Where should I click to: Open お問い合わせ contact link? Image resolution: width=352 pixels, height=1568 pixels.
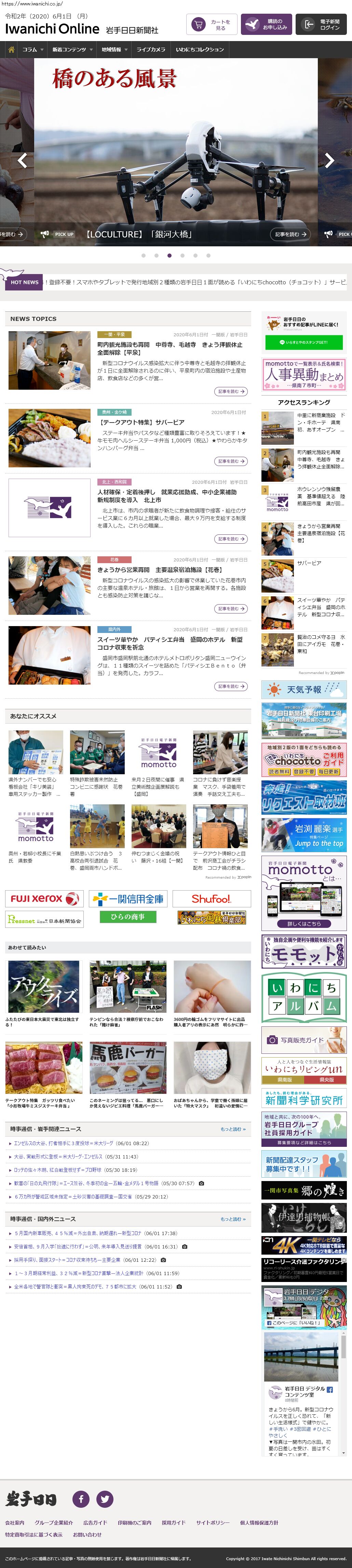[x=87, y=1534]
